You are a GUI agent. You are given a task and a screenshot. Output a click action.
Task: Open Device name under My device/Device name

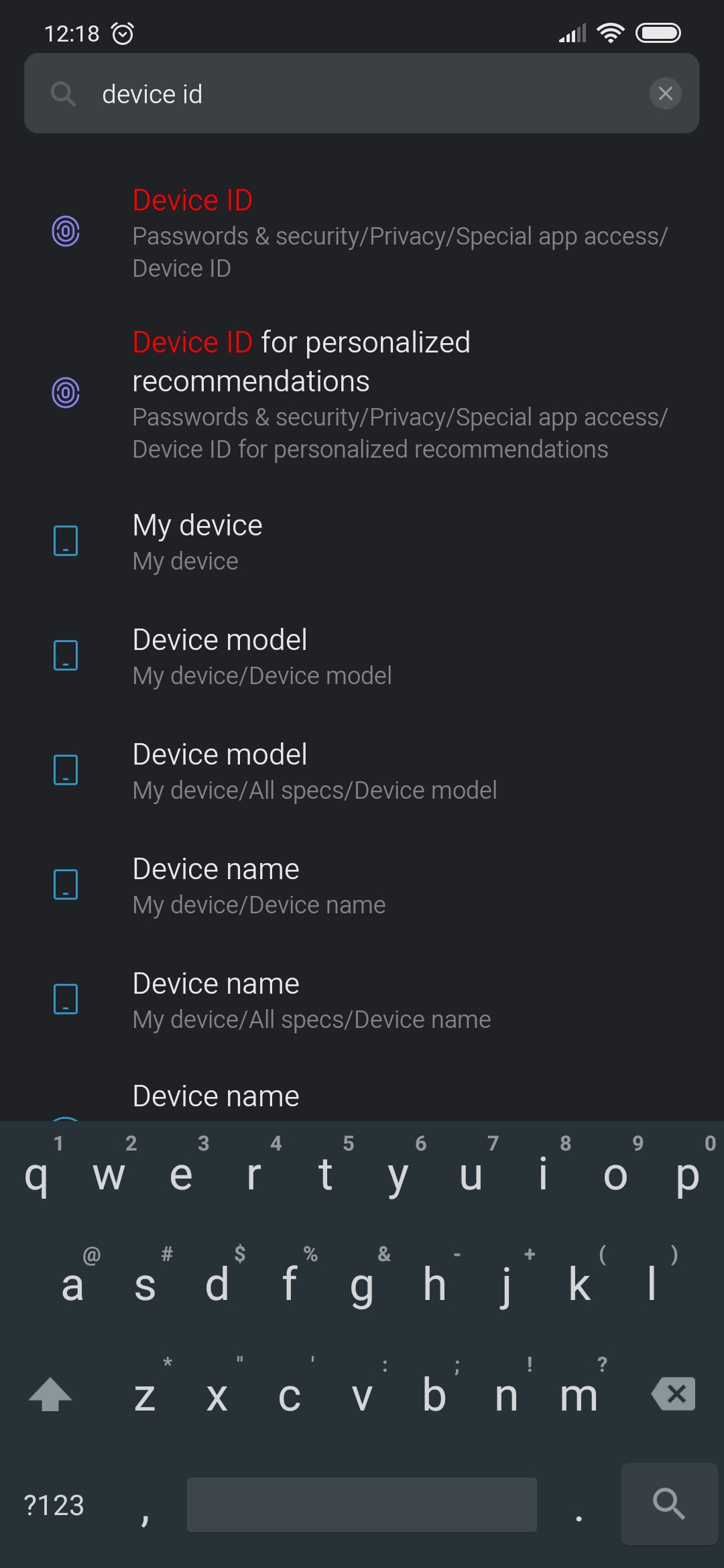click(362, 885)
